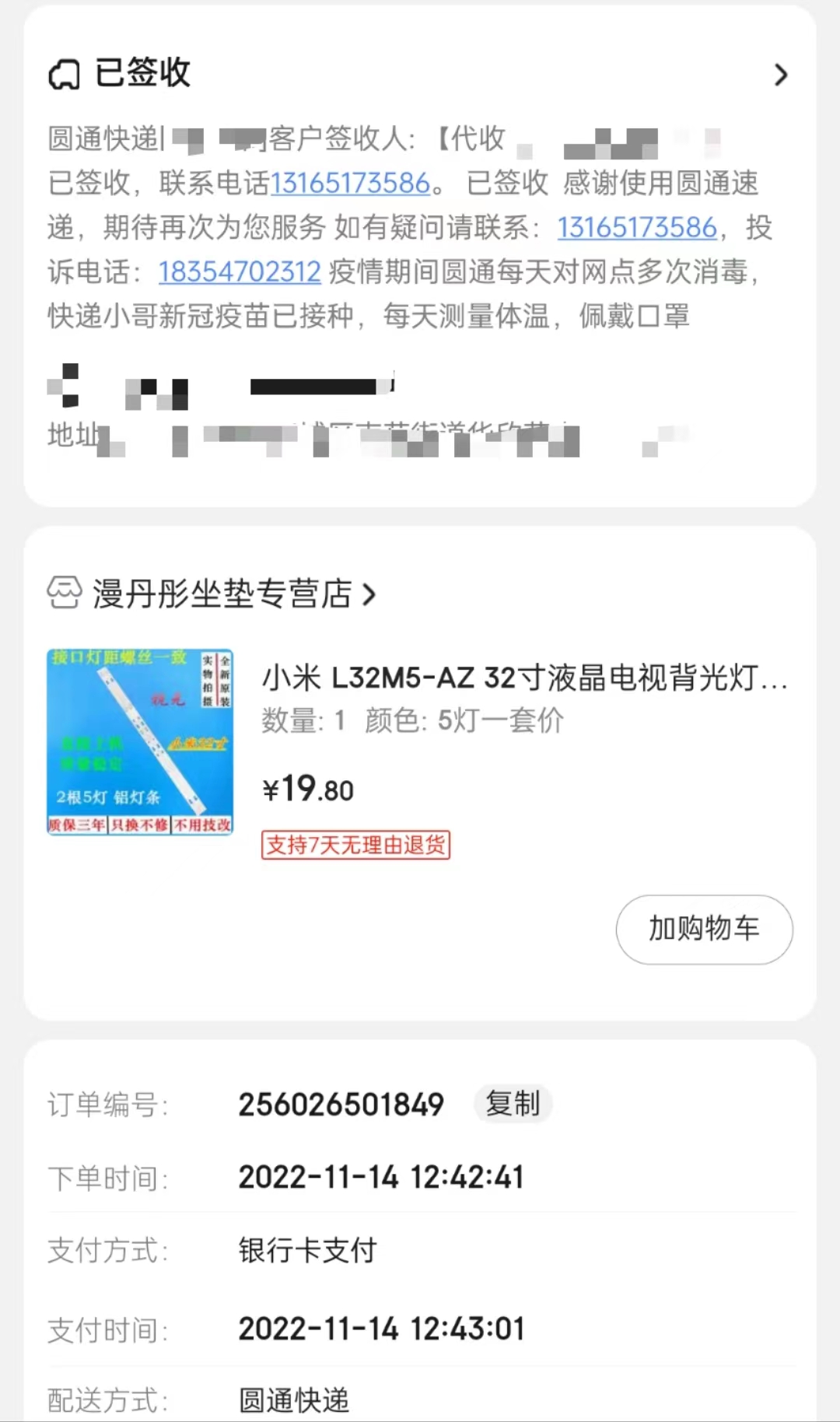The height and width of the screenshot is (1422, 840).
Task: Copy order number with 复制 button
Action: click(x=512, y=1104)
